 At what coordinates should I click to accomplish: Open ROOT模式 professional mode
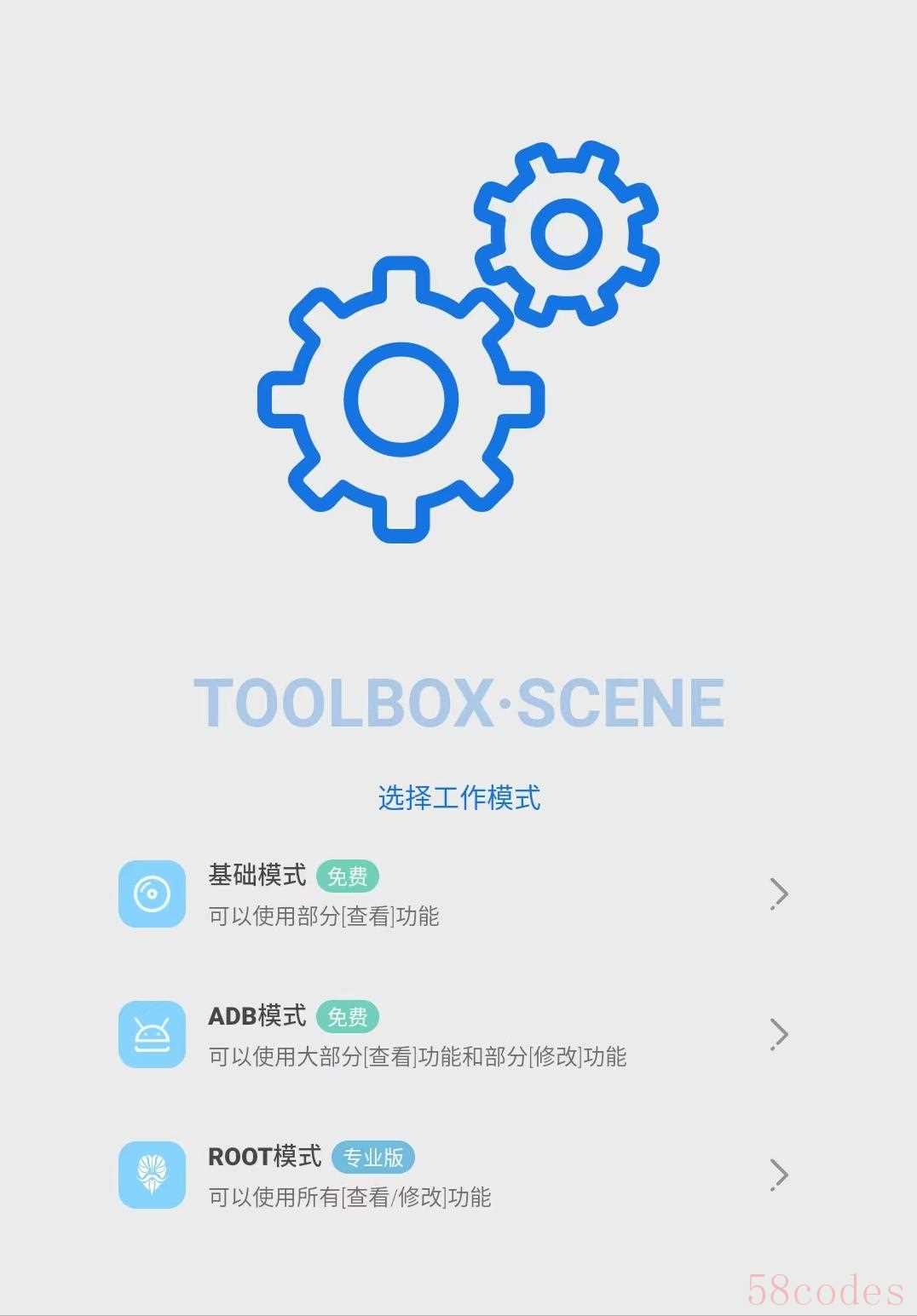point(452,1175)
